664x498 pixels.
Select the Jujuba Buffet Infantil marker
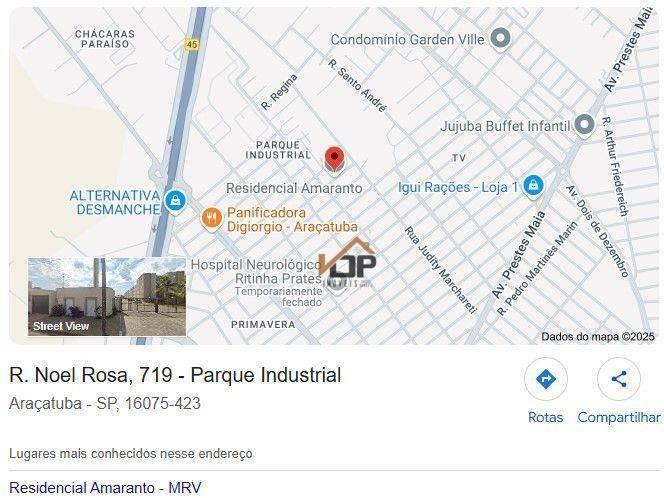point(584,125)
